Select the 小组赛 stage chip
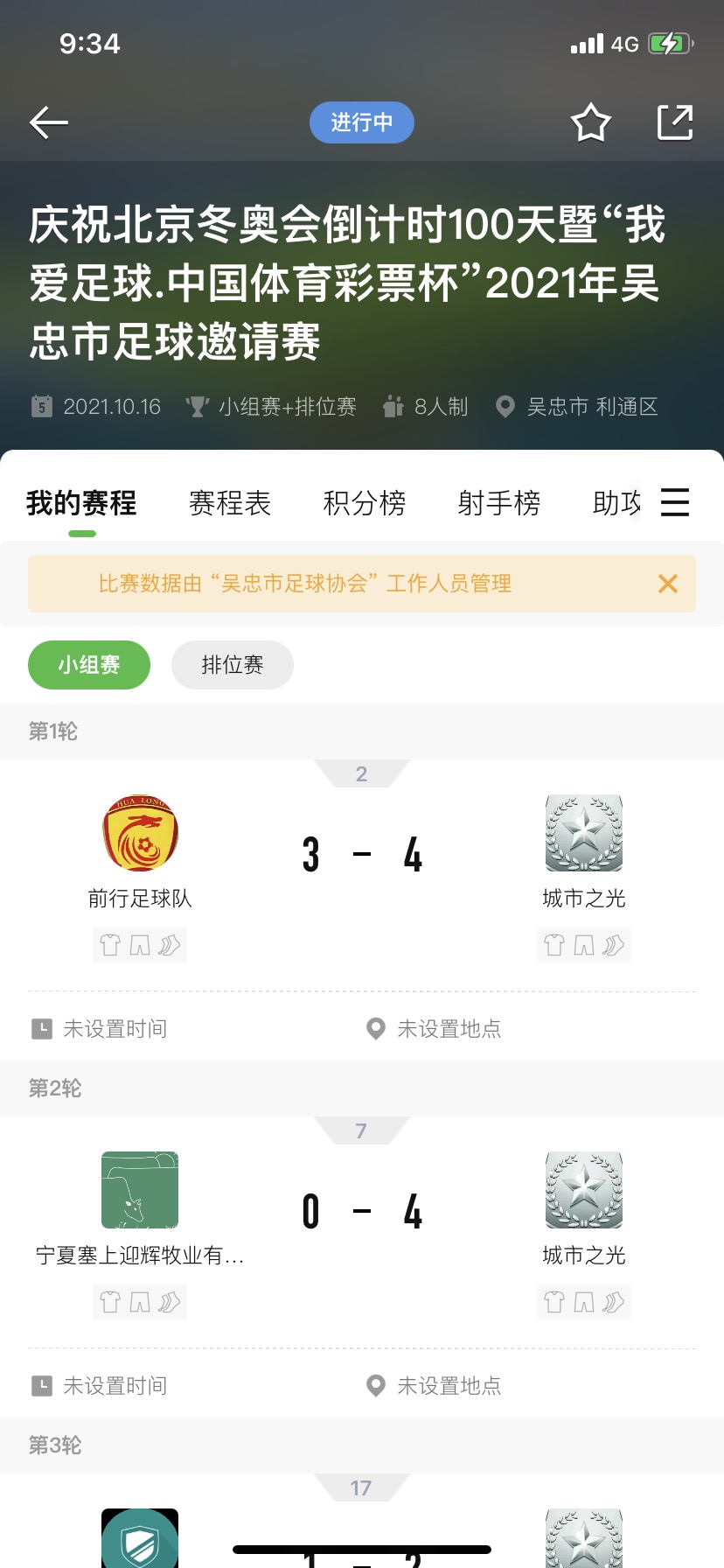Viewport: 724px width, 1568px height. coord(89,665)
